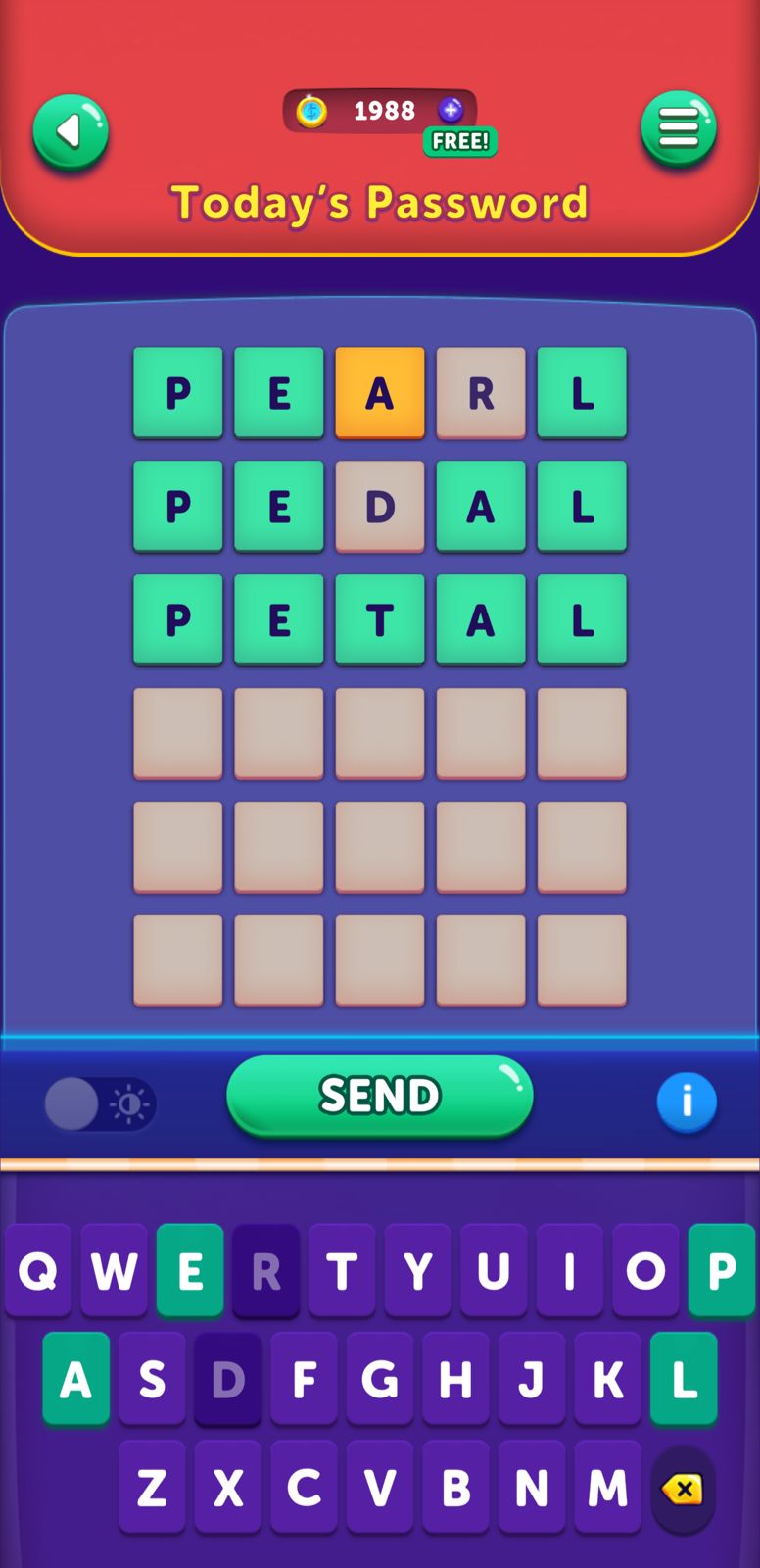Claim the FREE coins offer
The image size is (760, 1568).
tap(459, 141)
